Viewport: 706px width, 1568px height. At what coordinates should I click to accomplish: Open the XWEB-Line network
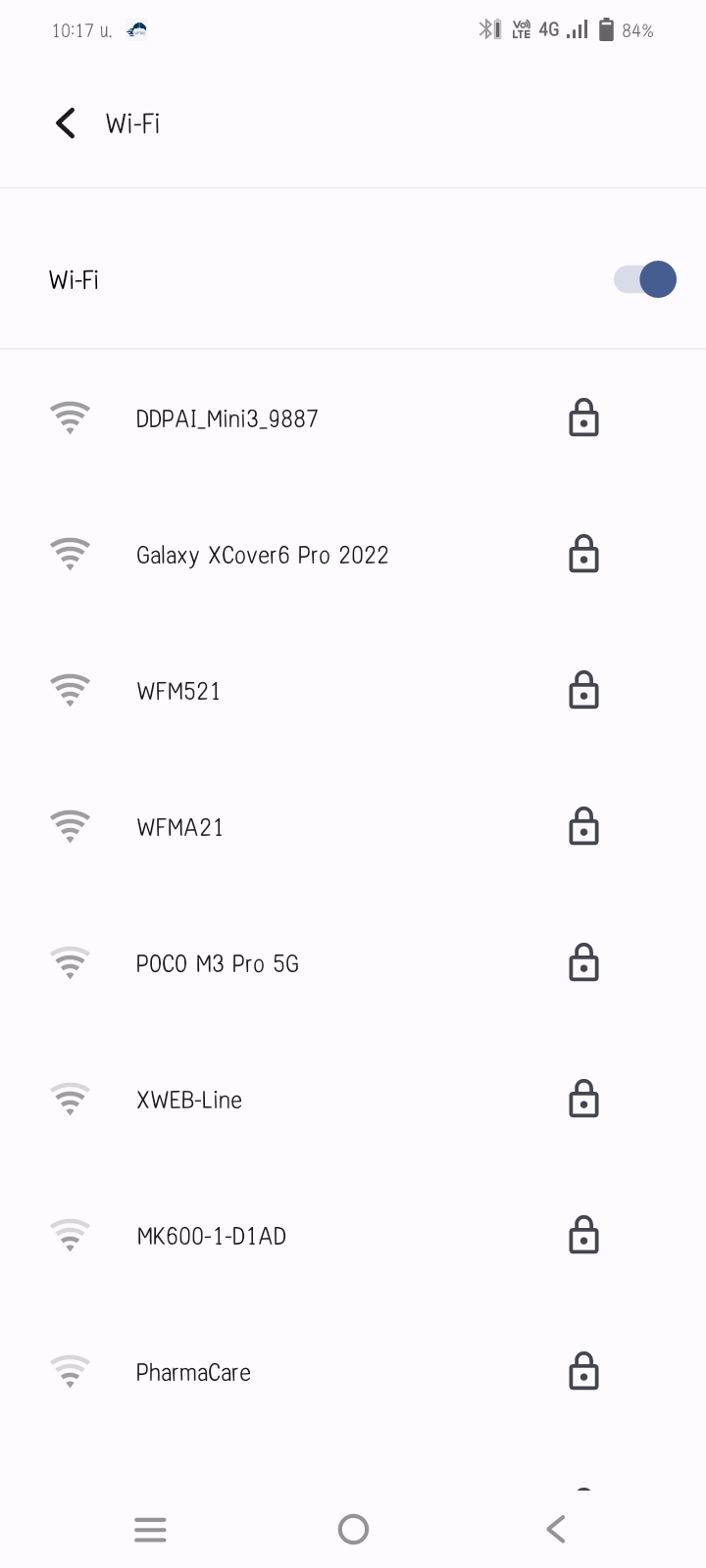(x=189, y=1101)
